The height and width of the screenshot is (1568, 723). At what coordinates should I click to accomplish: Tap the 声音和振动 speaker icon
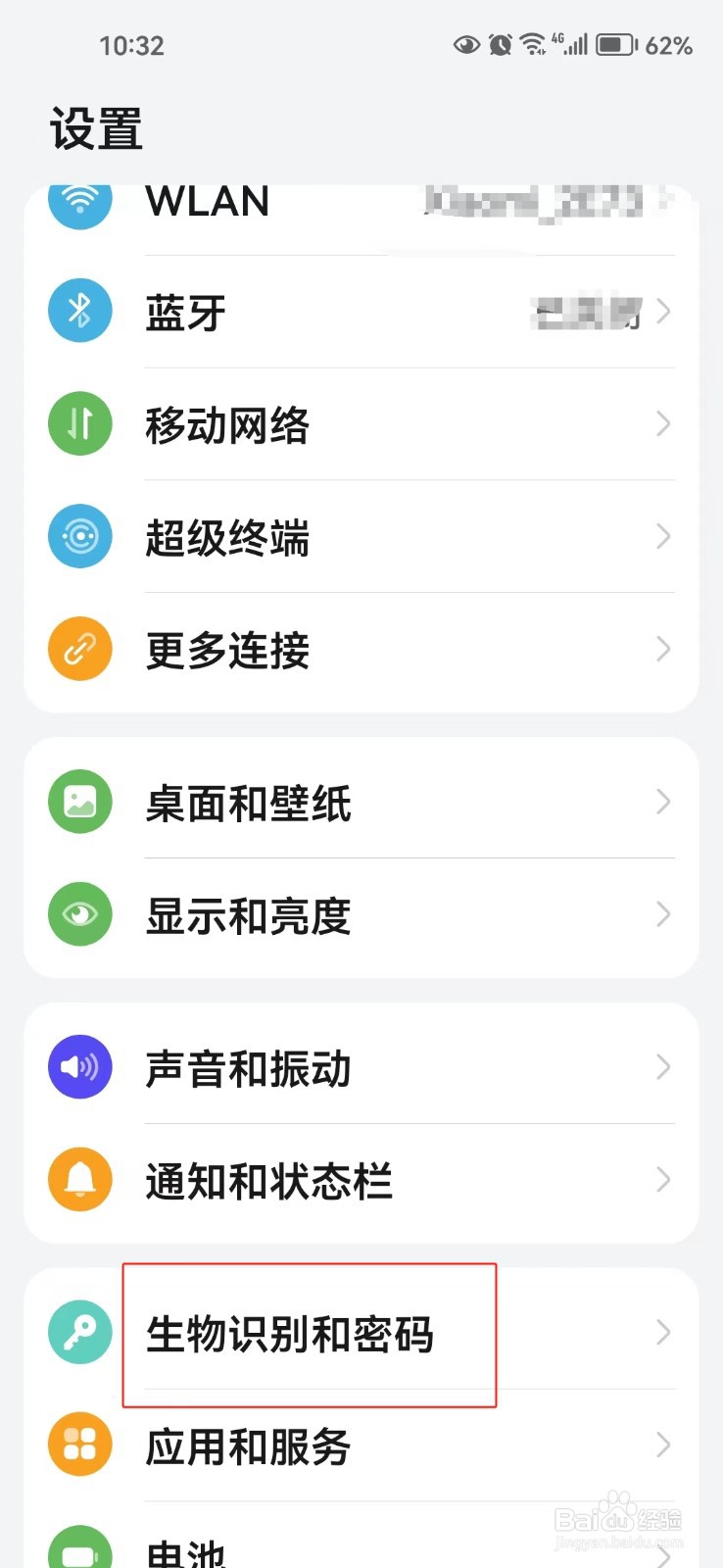[x=79, y=1065]
